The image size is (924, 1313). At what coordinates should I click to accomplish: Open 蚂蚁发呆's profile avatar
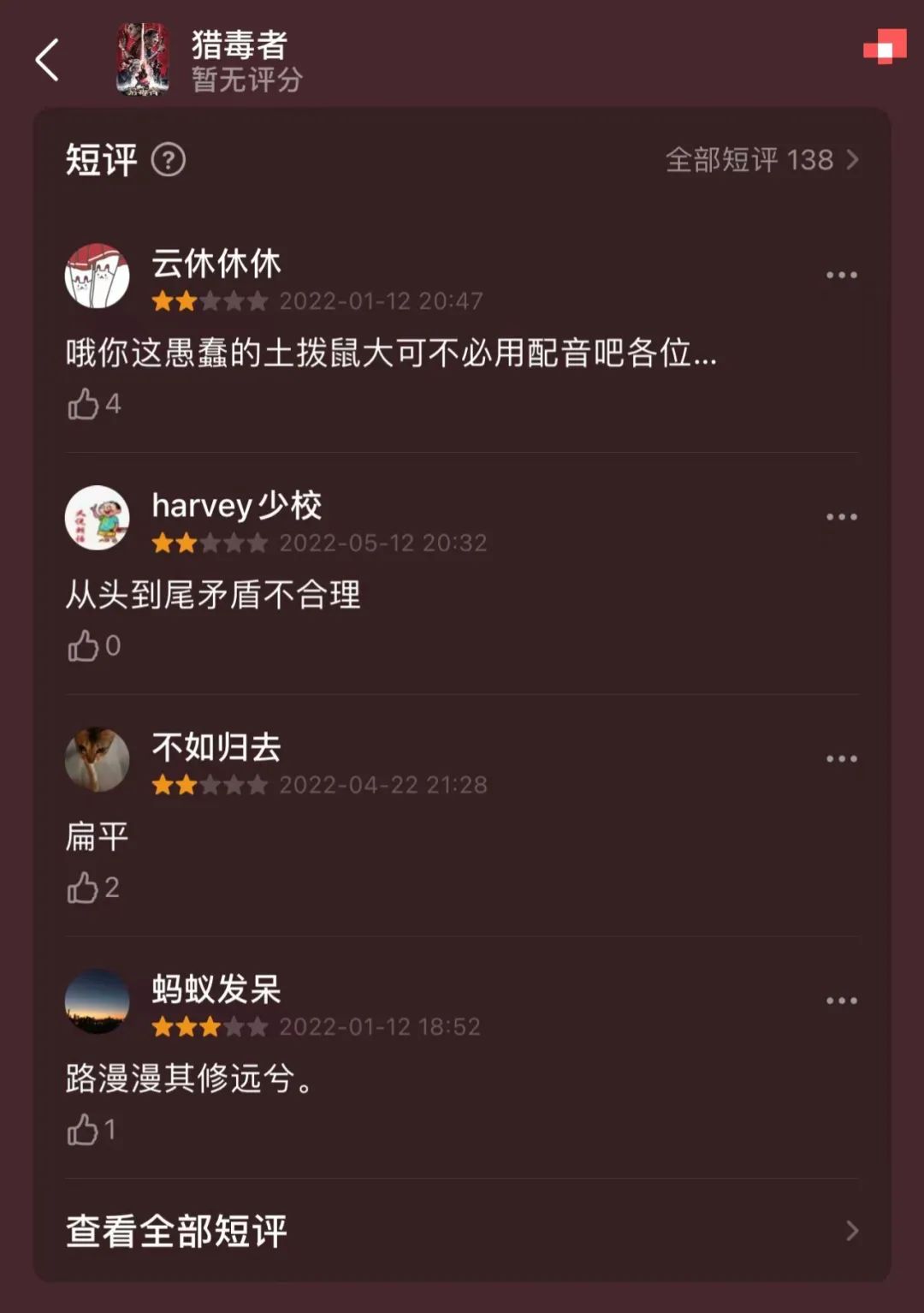[x=98, y=1001]
